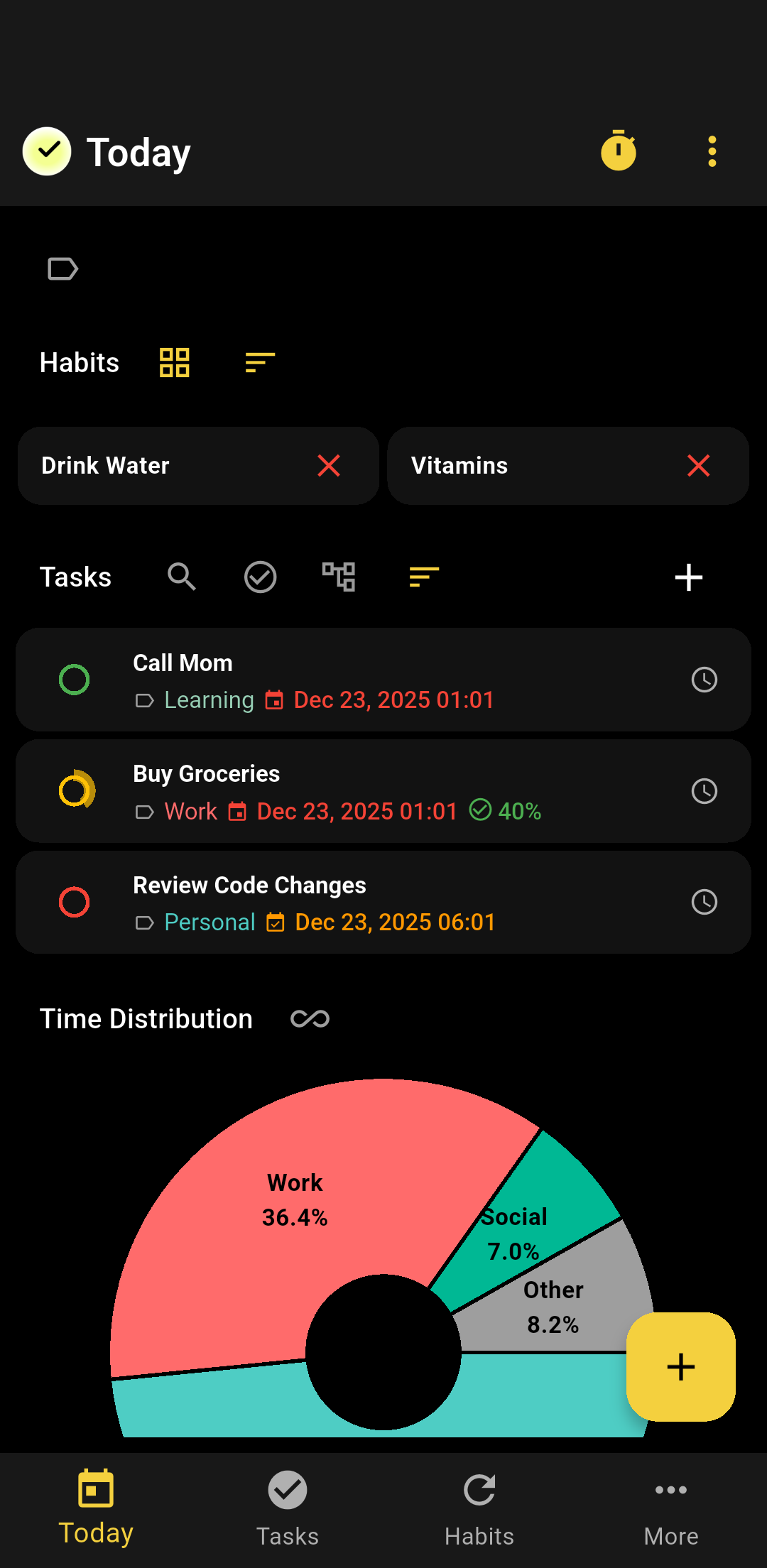This screenshot has width=767, height=1568.
Task: Tap the Time Distribution infinity icon
Action: click(x=310, y=1019)
